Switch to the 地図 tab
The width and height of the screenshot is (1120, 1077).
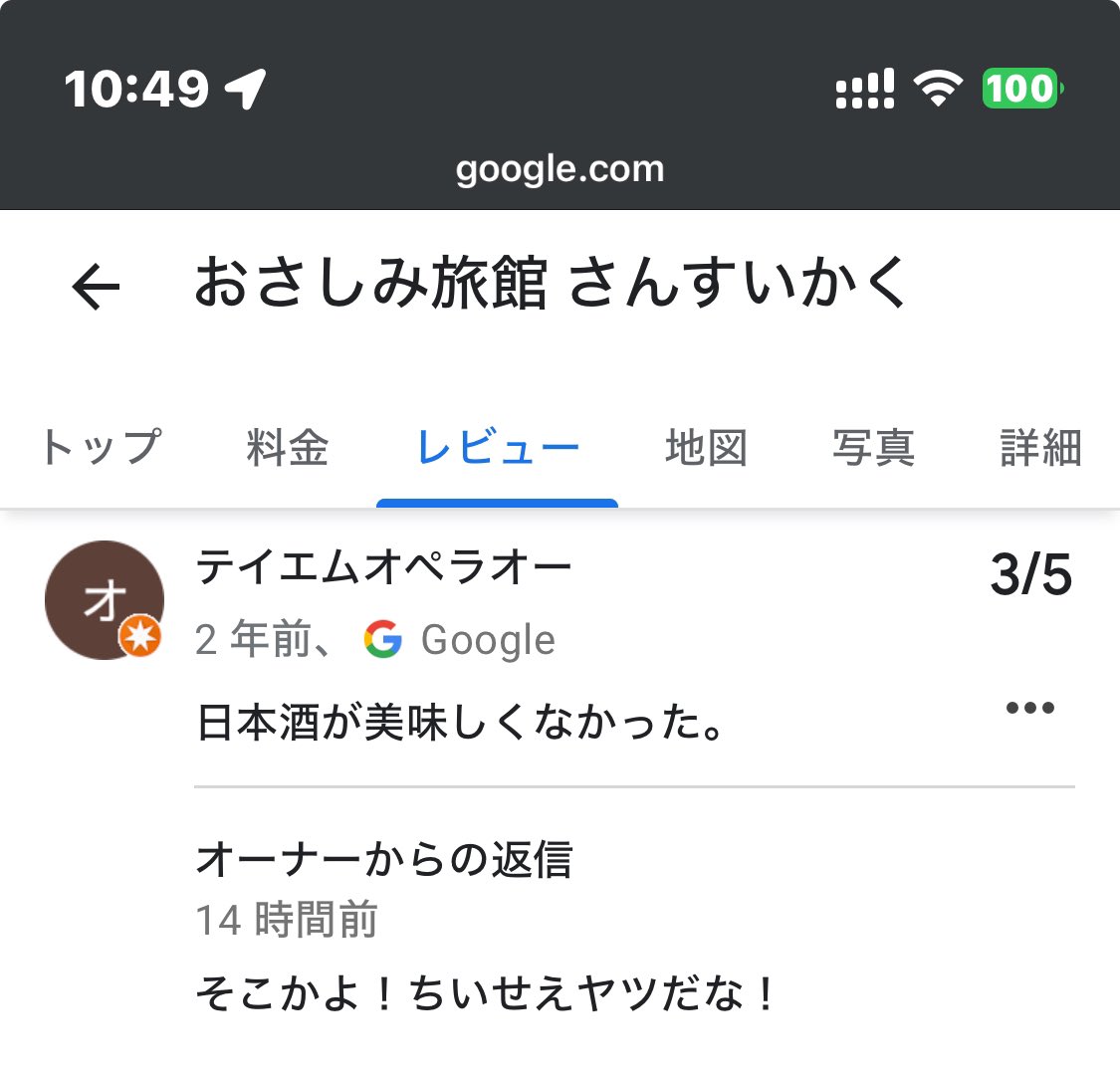707,448
